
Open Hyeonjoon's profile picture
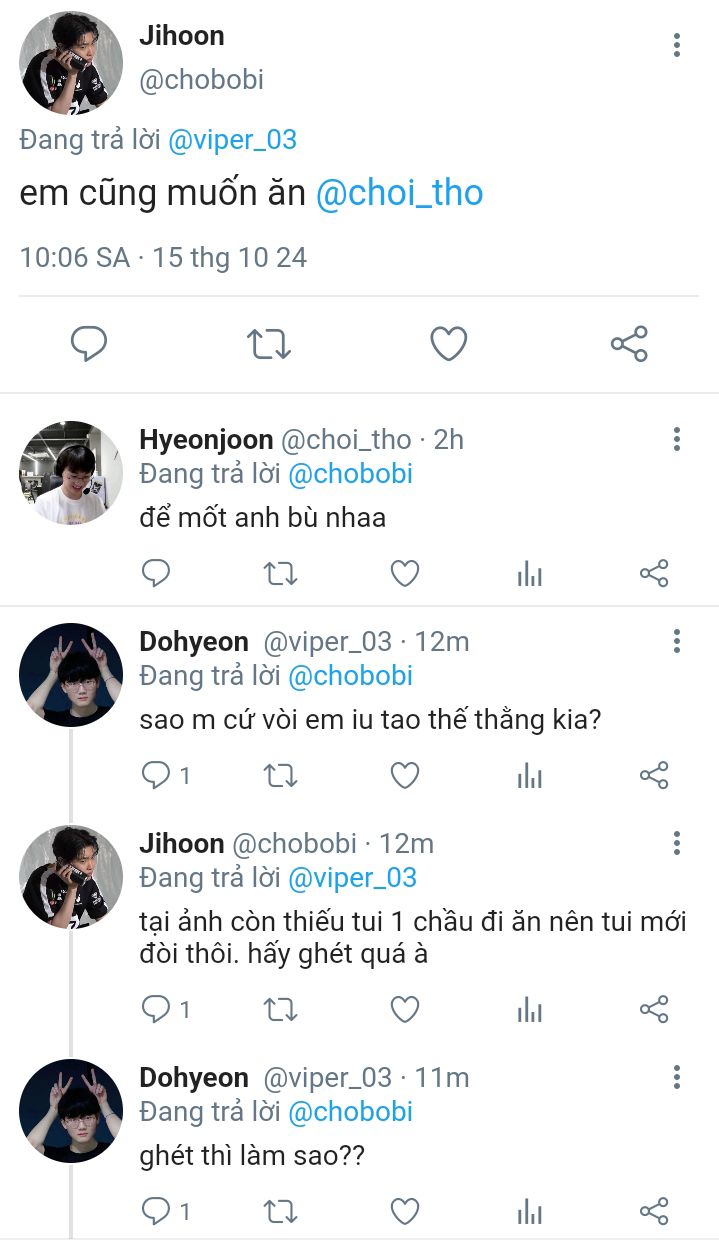[x=70, y=472]
